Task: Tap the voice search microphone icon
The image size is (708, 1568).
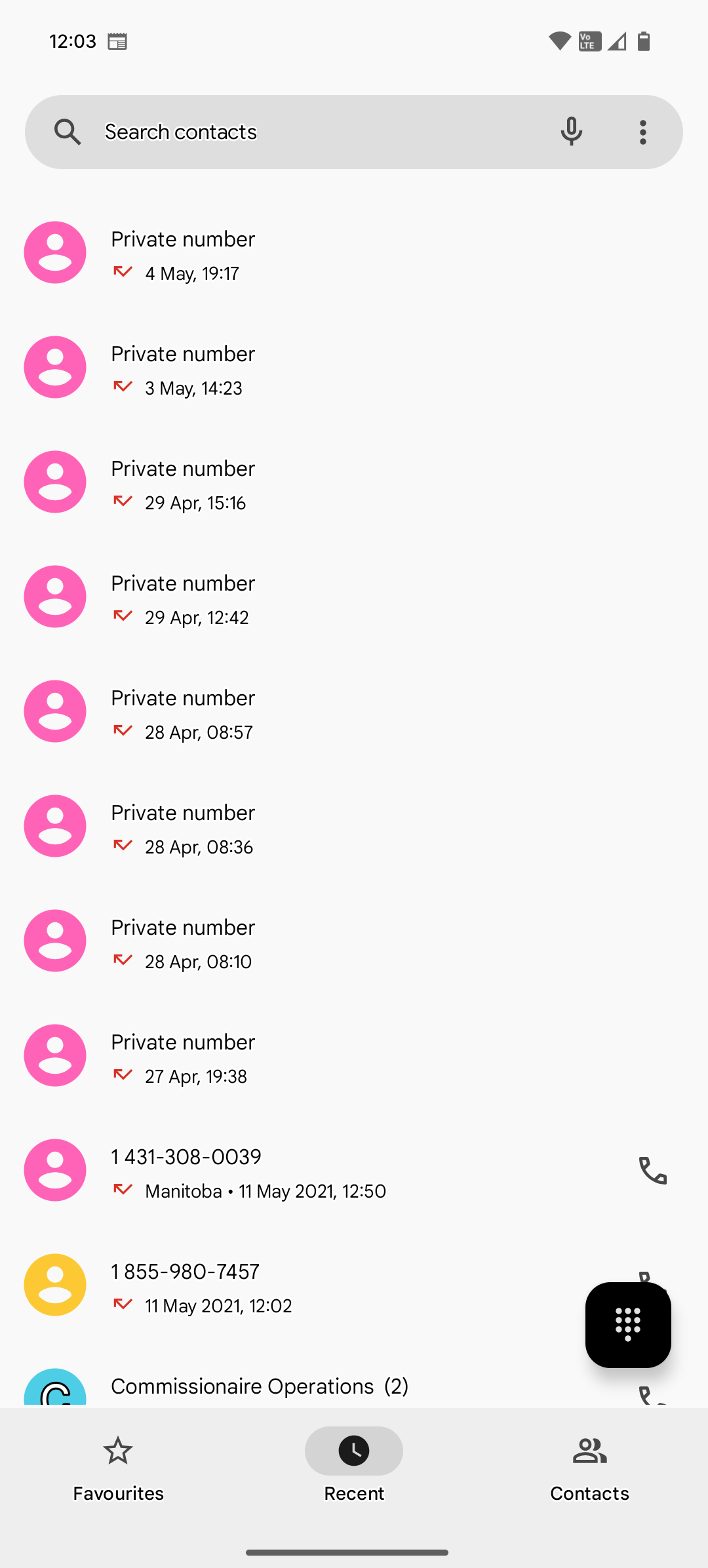Action: 571,131
